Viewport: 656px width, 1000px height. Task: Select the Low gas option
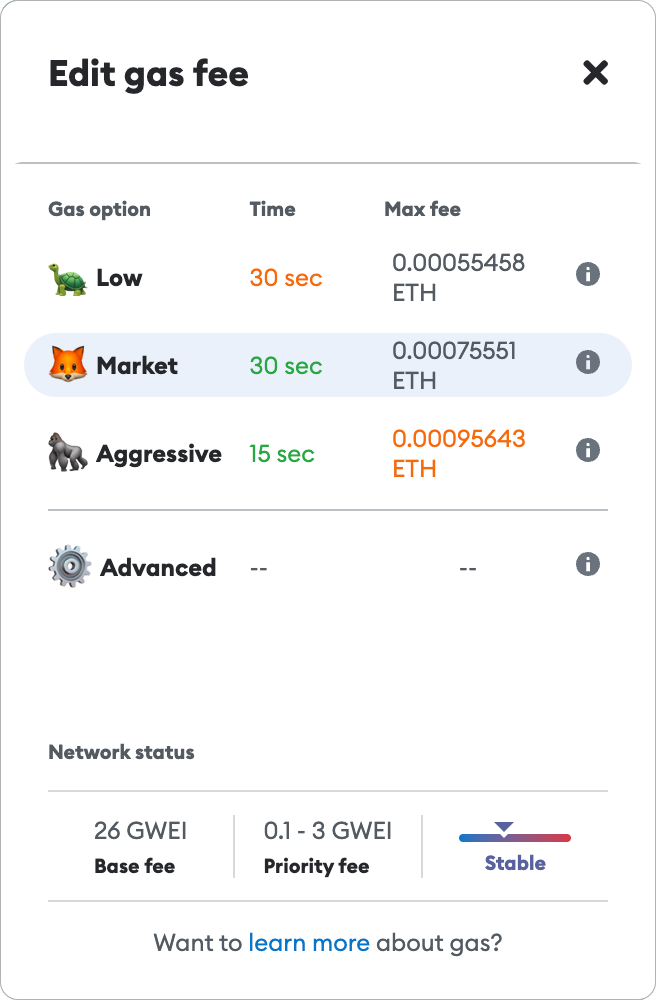(x=119, y=278)
